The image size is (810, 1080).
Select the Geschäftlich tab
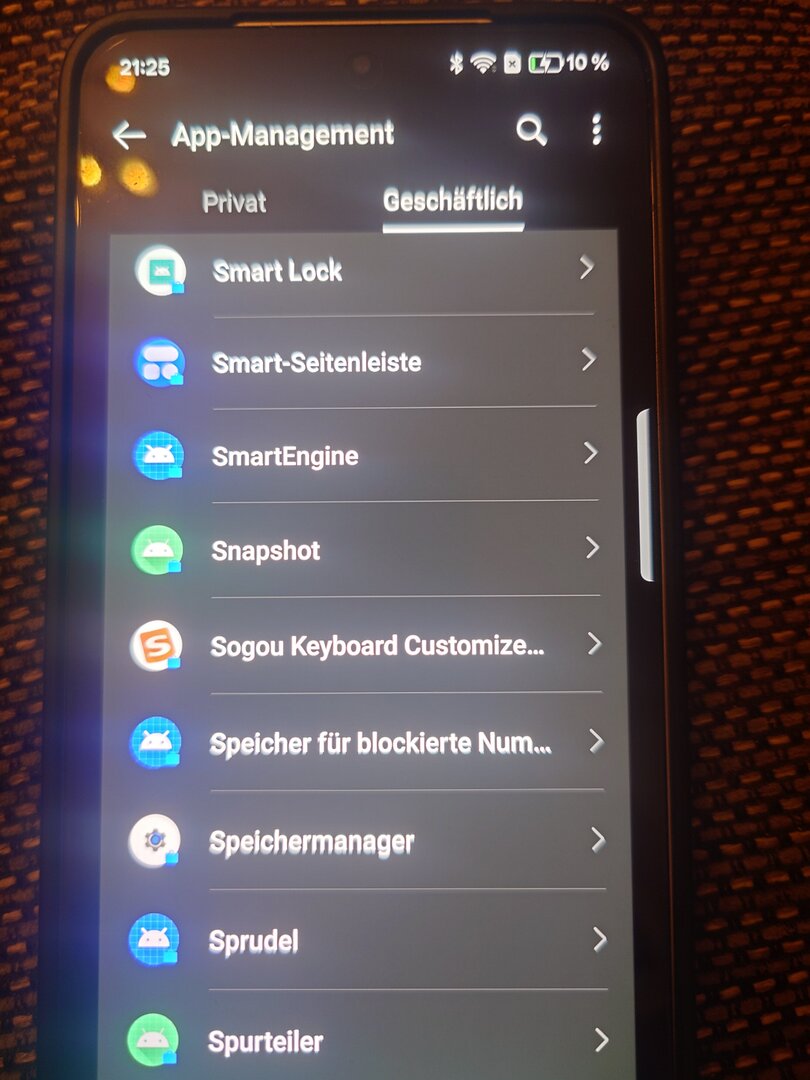452,200
